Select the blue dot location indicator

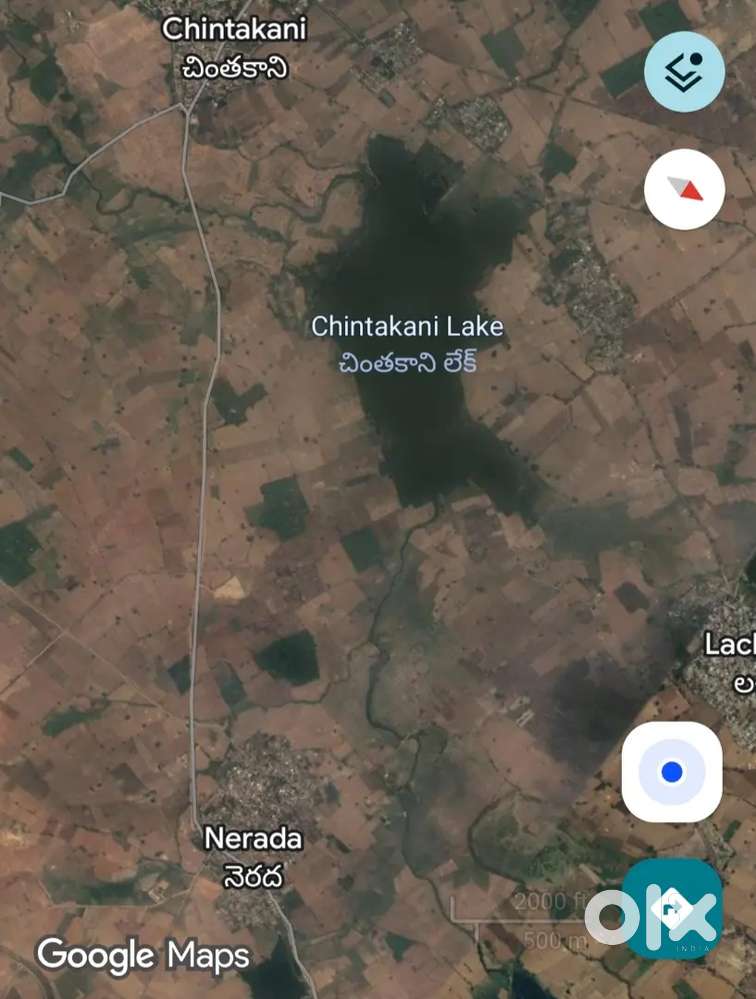point(670,774)
